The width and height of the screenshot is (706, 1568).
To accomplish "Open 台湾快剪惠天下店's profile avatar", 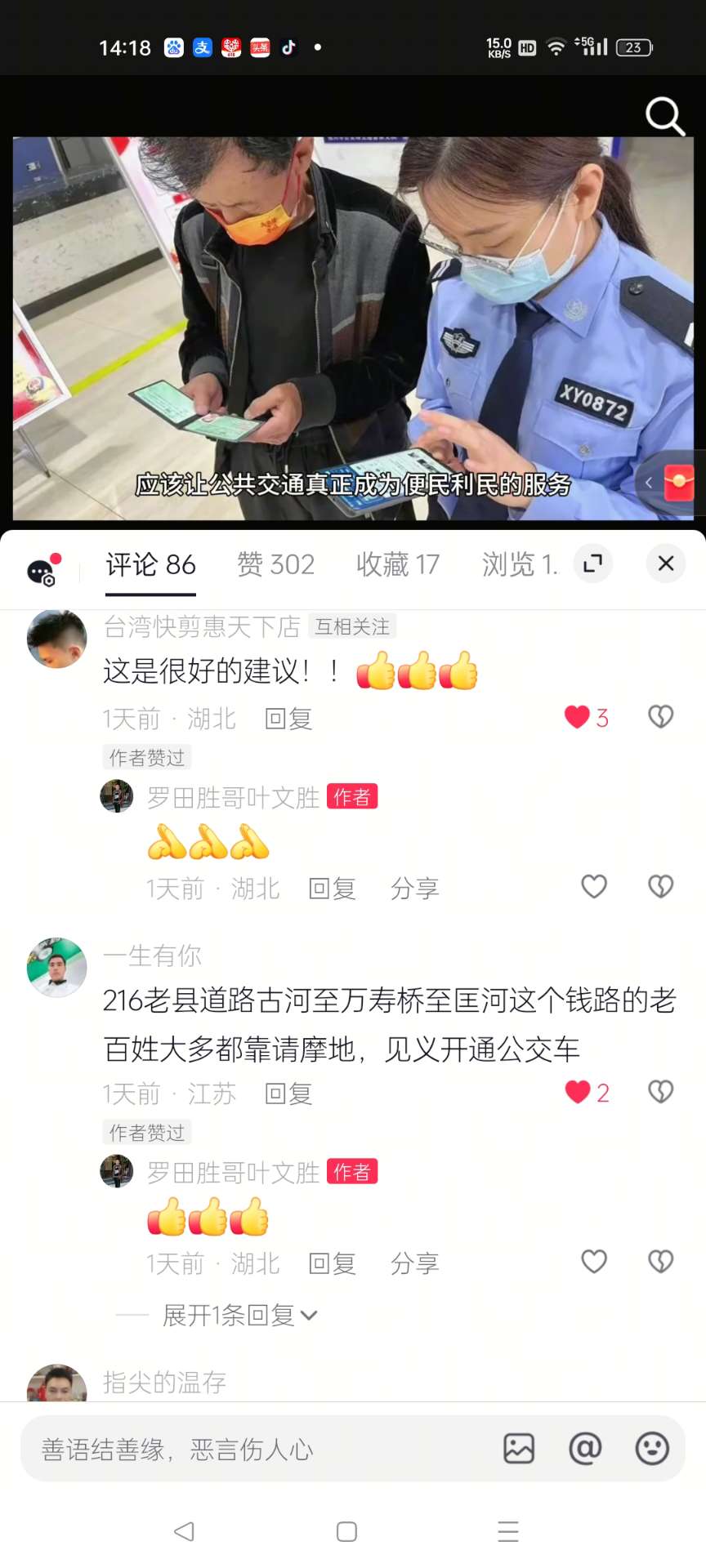I will click(56, 639).
